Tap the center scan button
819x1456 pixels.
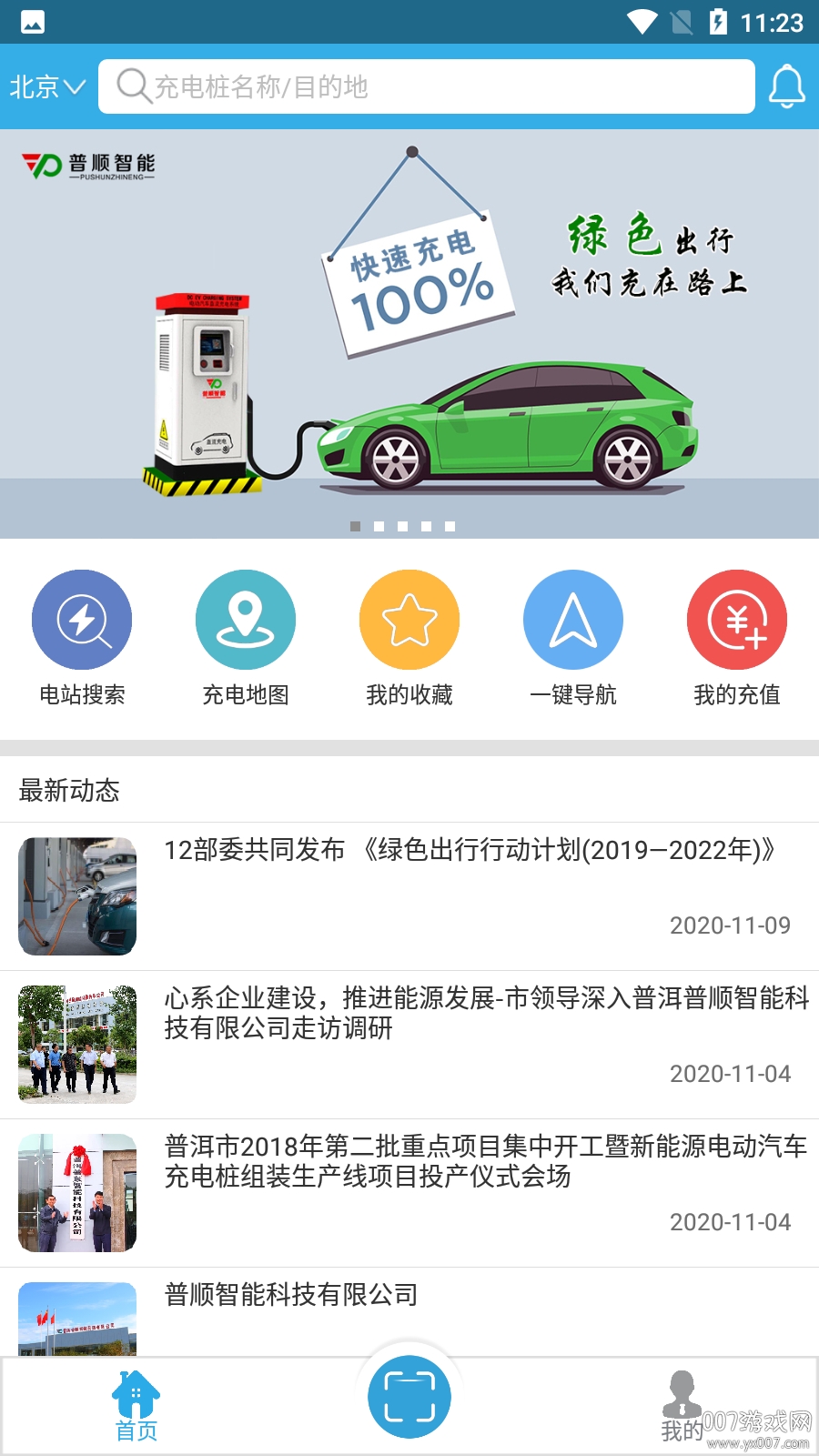click(x=409, y=1397)
